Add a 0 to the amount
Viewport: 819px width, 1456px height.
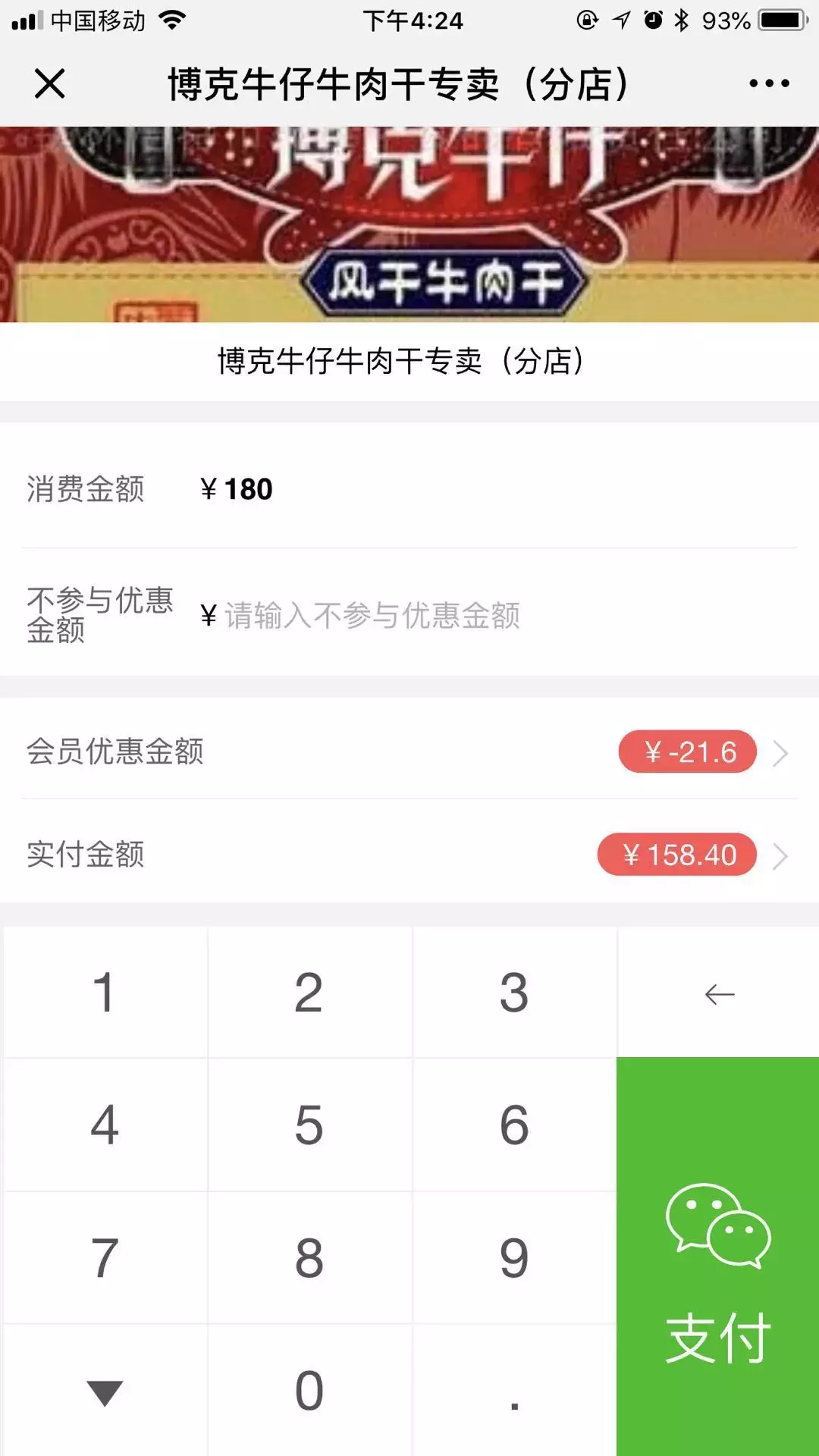pos(309,1391)
